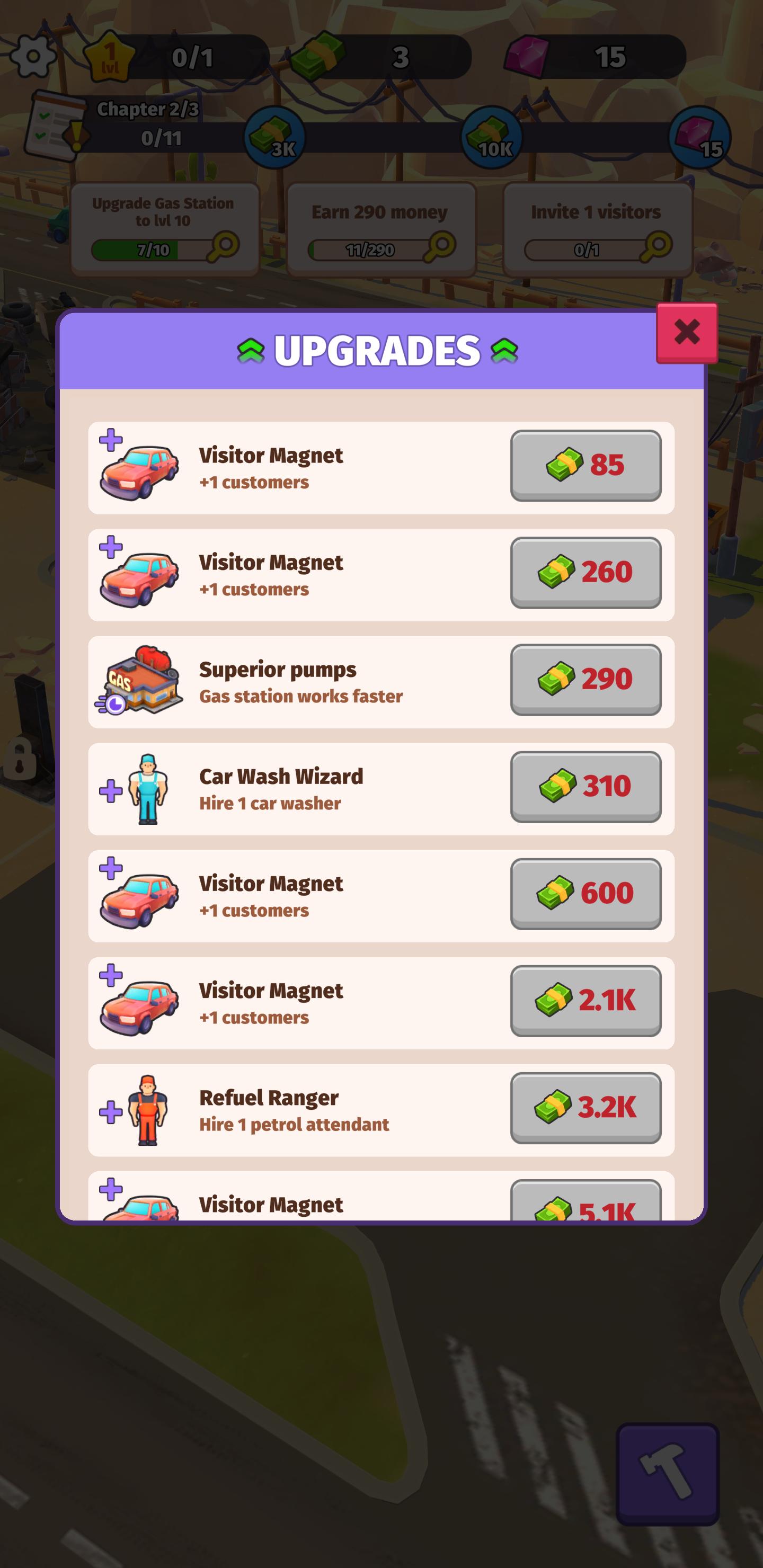Open the Chapter 2/3 checklist
The height and width of the screenshot is (1568, 763).
[x=55, y=126]
